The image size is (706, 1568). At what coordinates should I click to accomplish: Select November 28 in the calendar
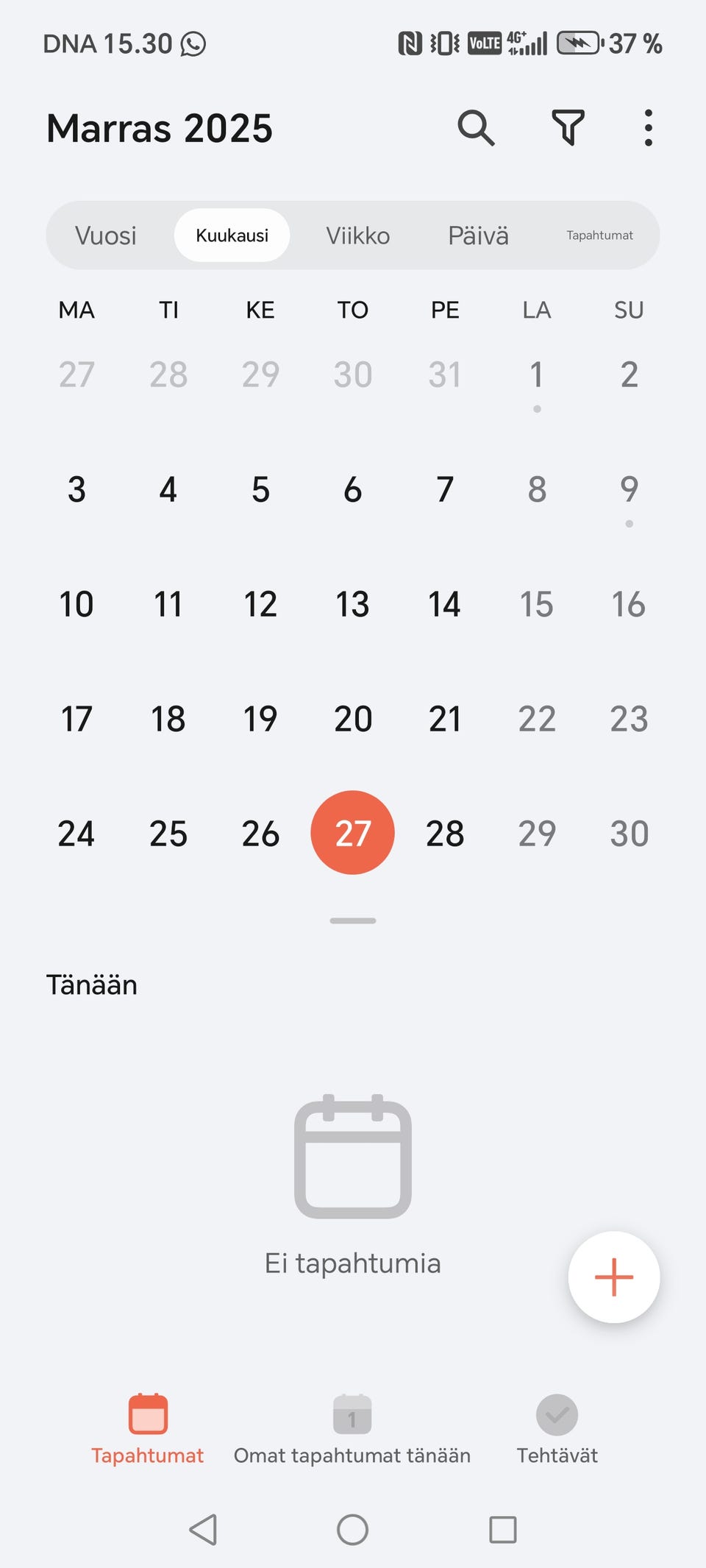point(445,834)
